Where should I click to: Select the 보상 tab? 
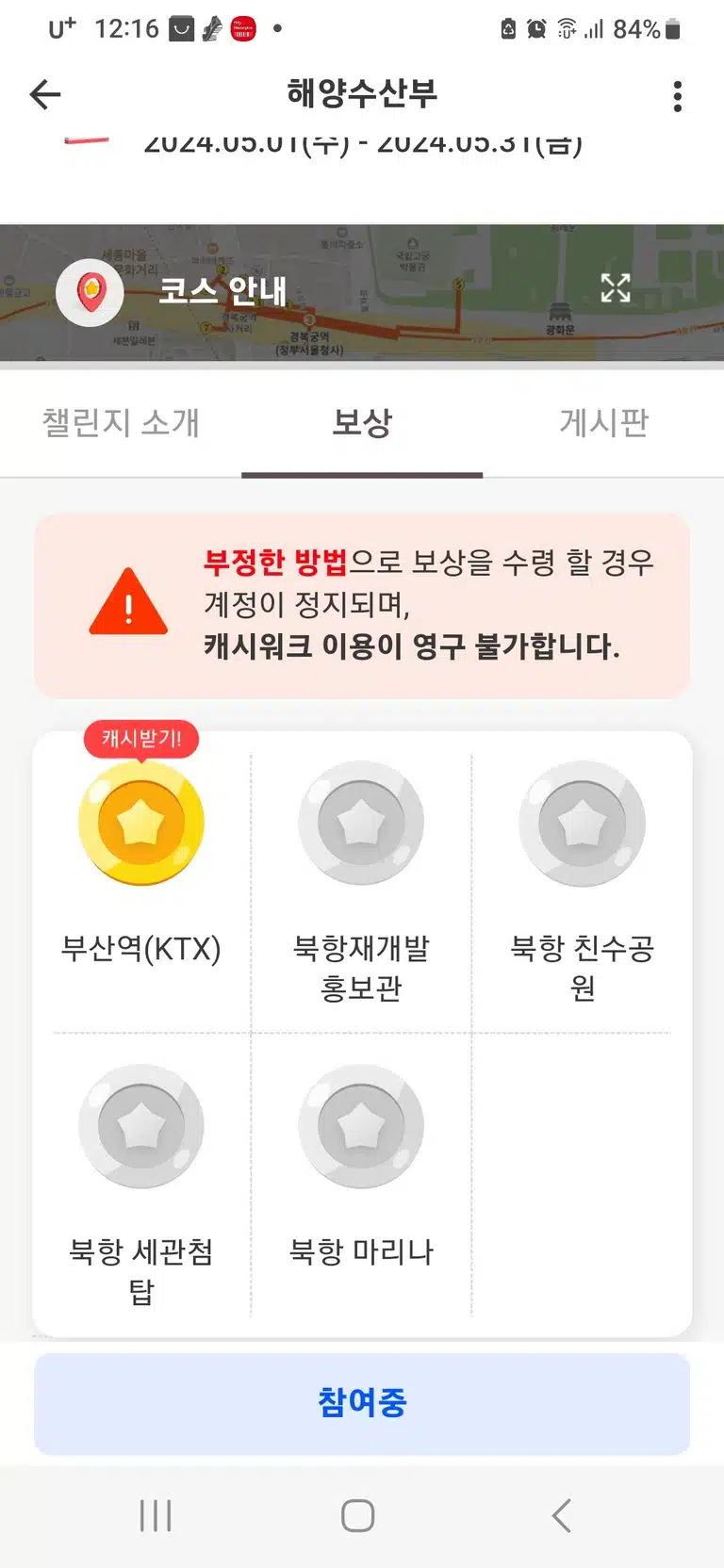(362, 423)
